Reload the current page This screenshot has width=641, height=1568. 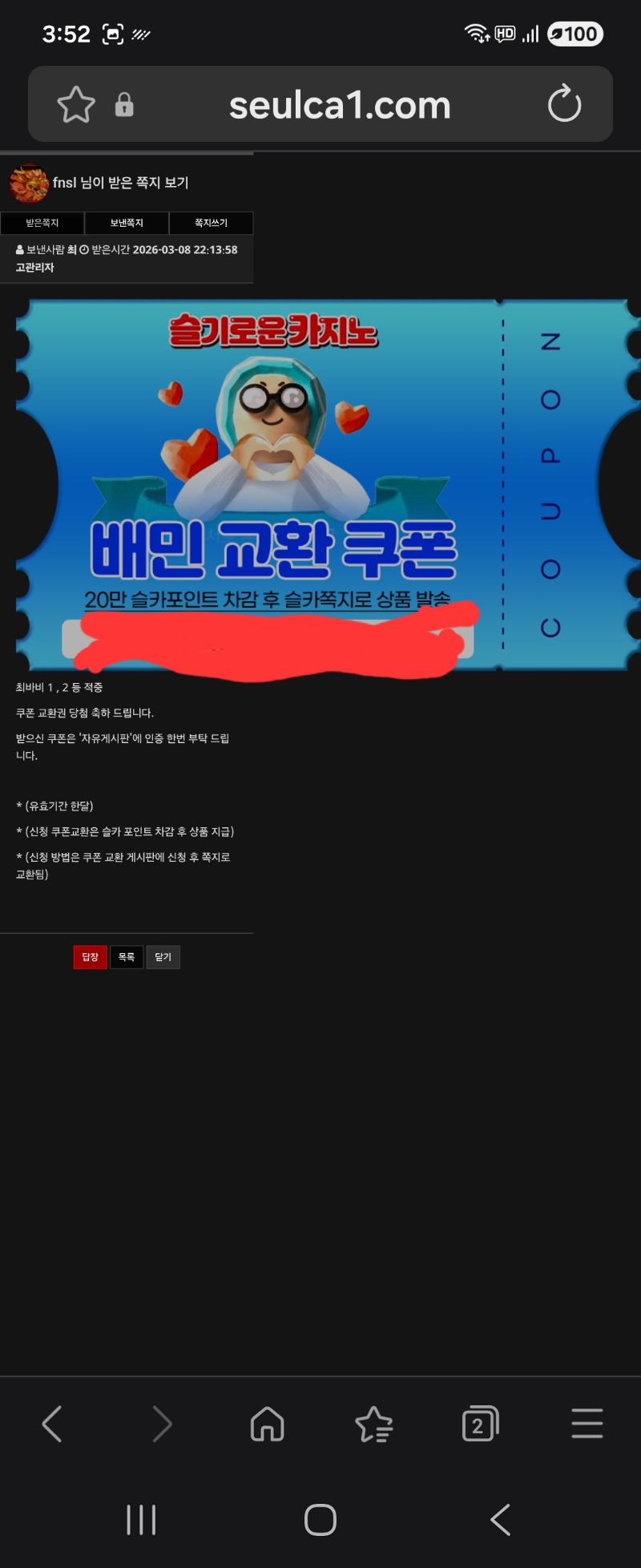tap(564, 104)
